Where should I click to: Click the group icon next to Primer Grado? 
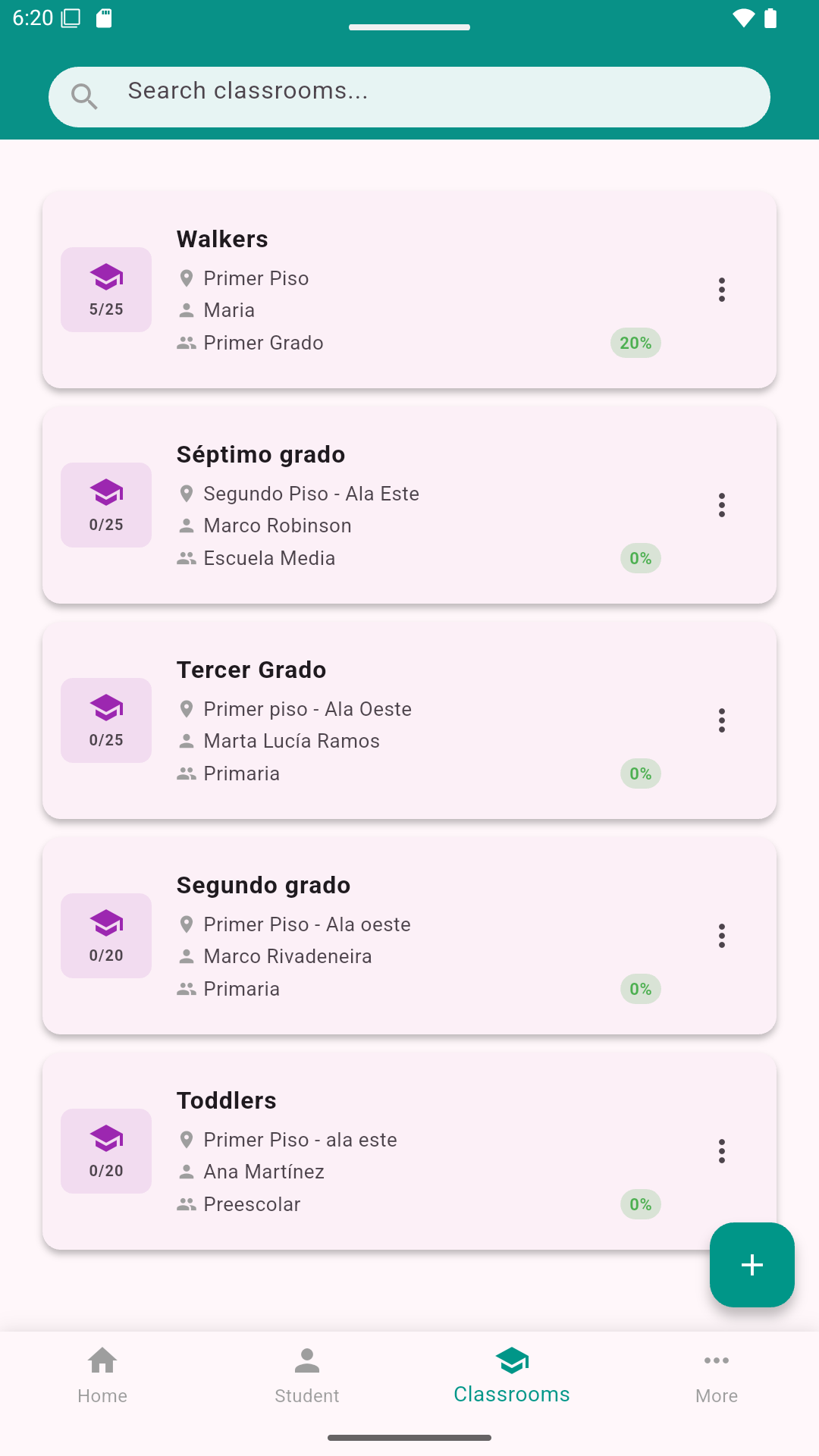click(x=187, y=342)
